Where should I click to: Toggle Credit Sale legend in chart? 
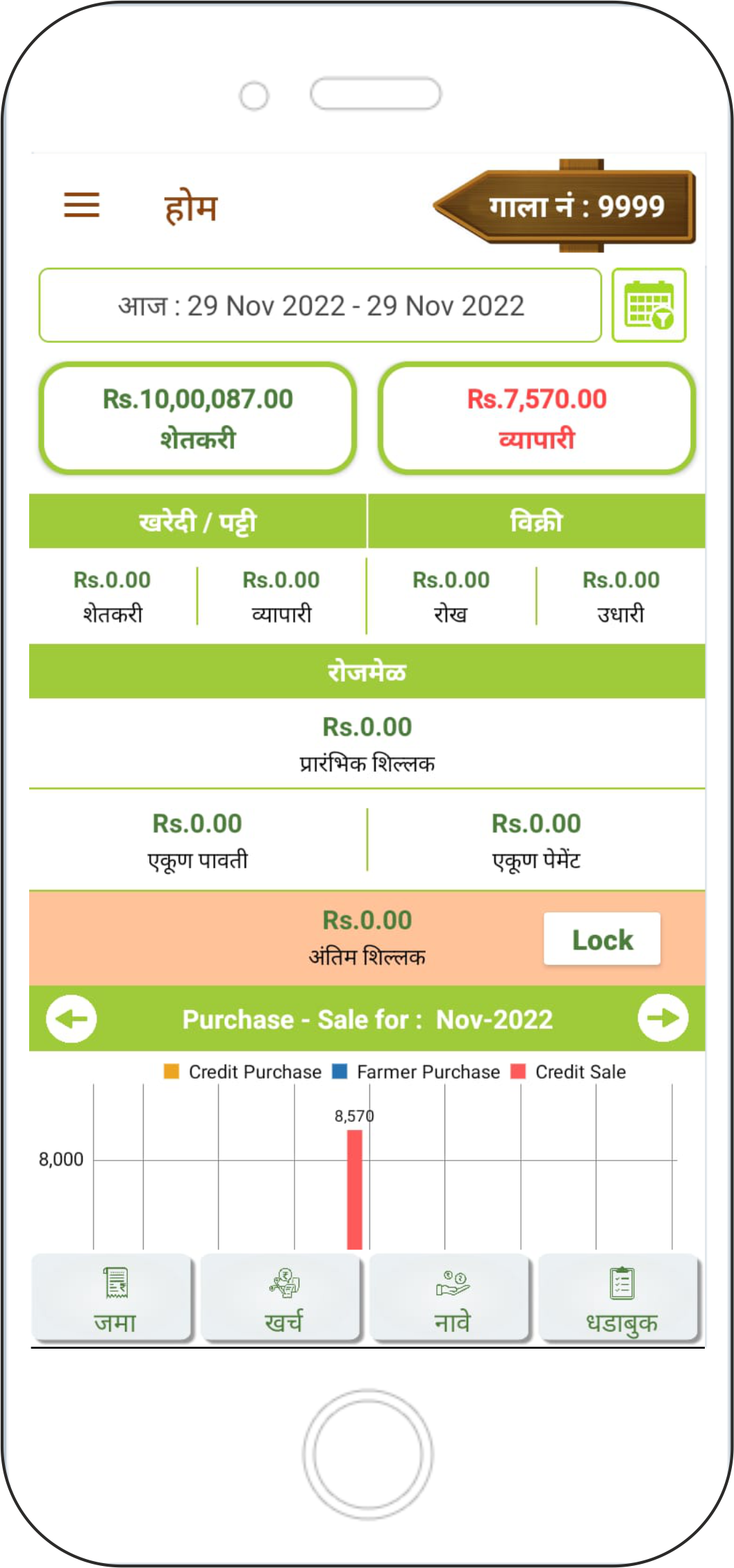569,1072
